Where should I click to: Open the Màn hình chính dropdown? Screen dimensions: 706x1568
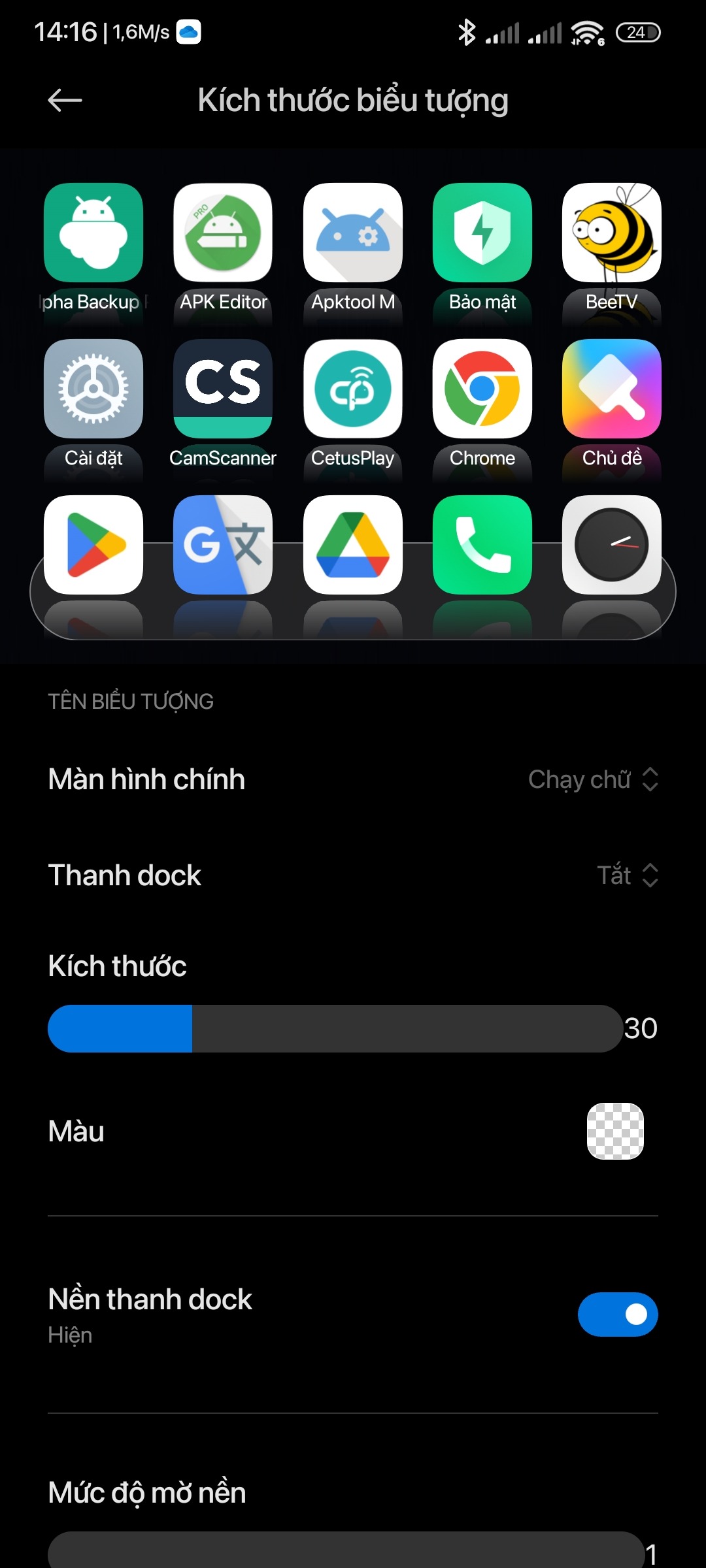tap(592, 779)
